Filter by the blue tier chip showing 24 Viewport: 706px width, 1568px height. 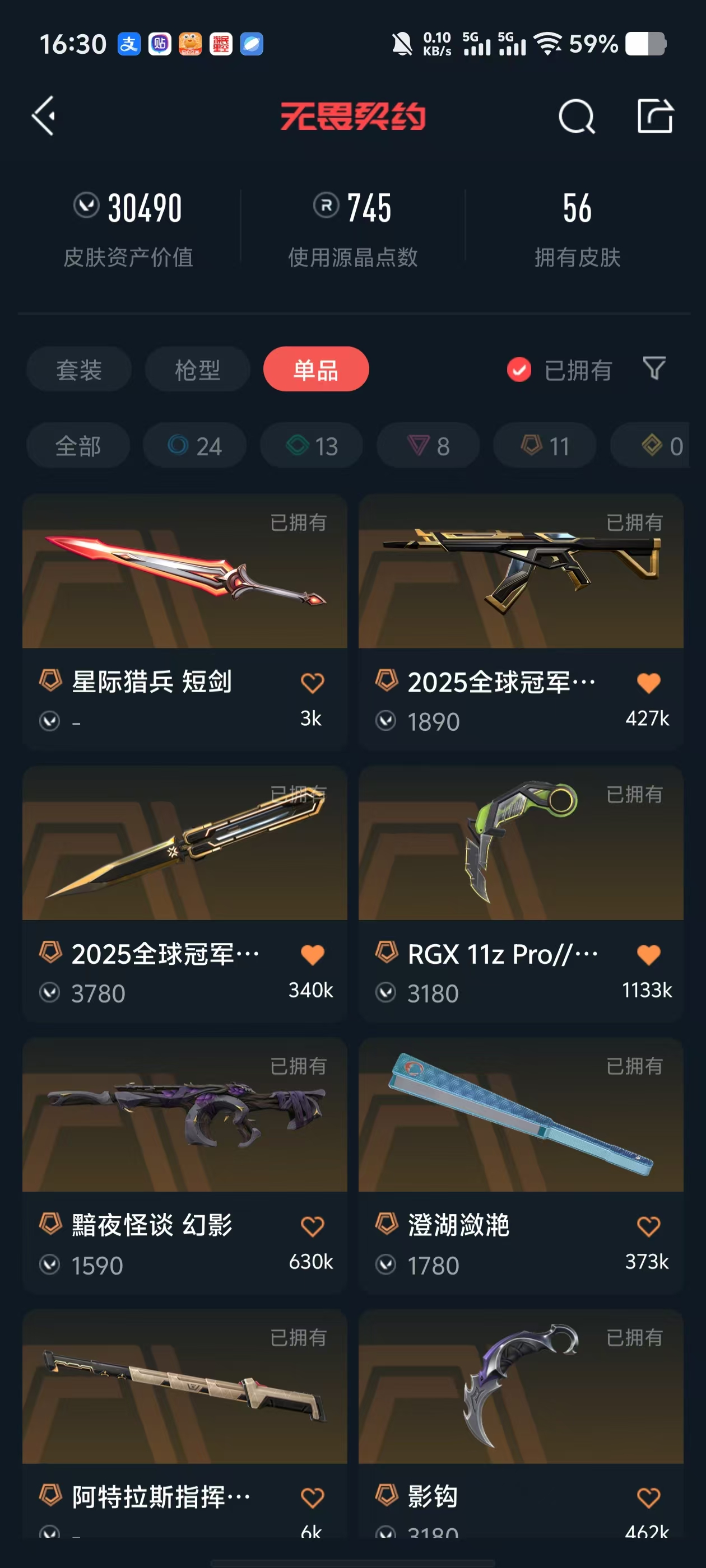click(194, 446)
